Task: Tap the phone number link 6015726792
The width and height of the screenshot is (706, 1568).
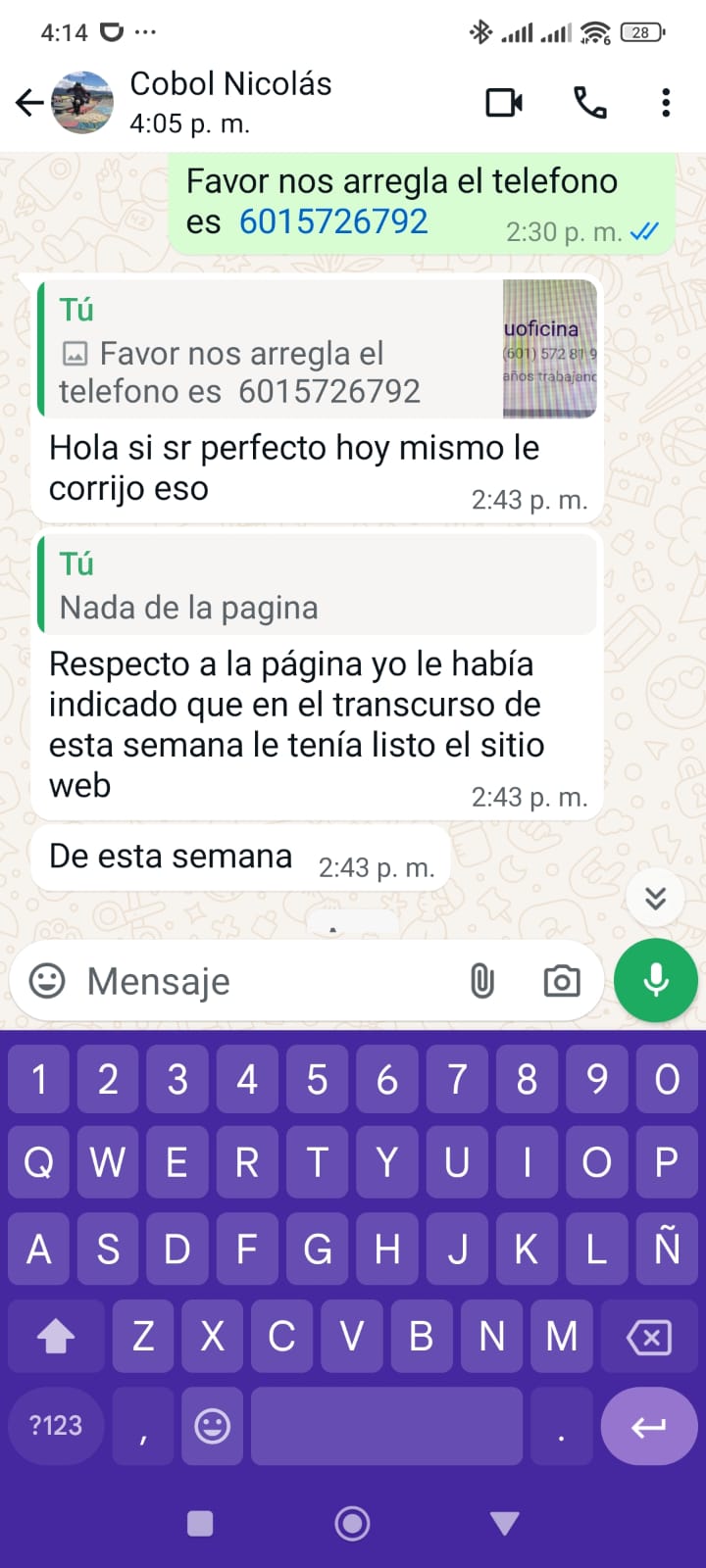Action: 333,222
